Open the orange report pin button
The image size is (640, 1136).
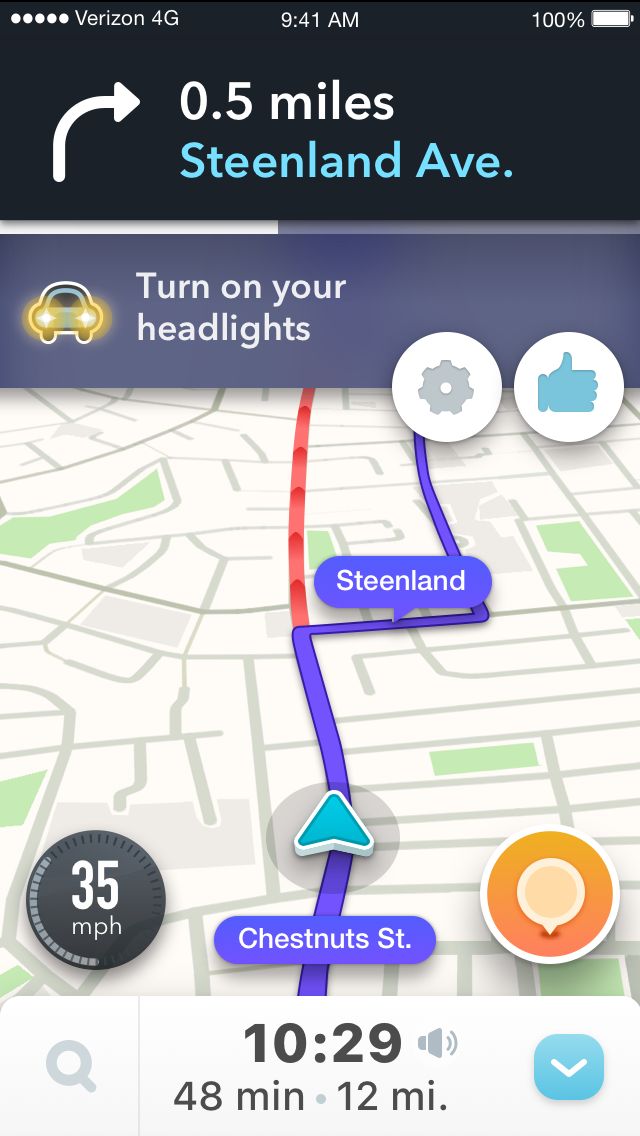coord(549,895)
